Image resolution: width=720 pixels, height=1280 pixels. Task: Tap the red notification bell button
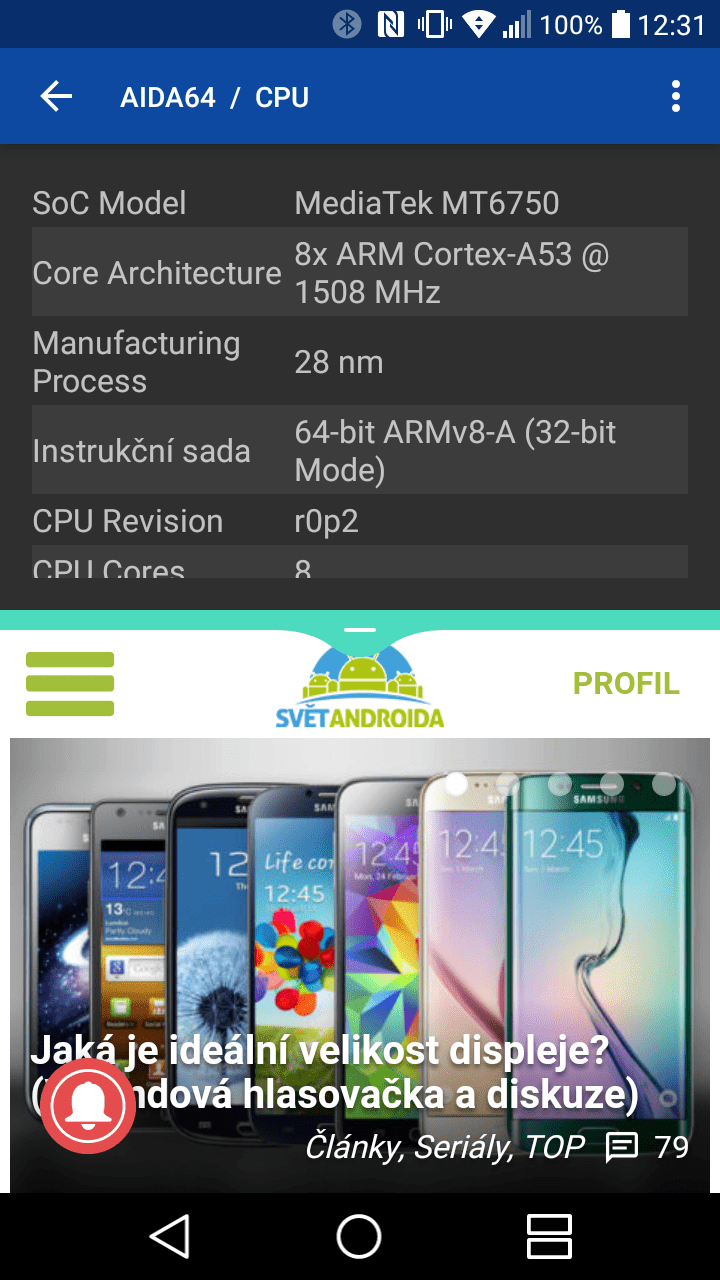[x=88, y=1106]
